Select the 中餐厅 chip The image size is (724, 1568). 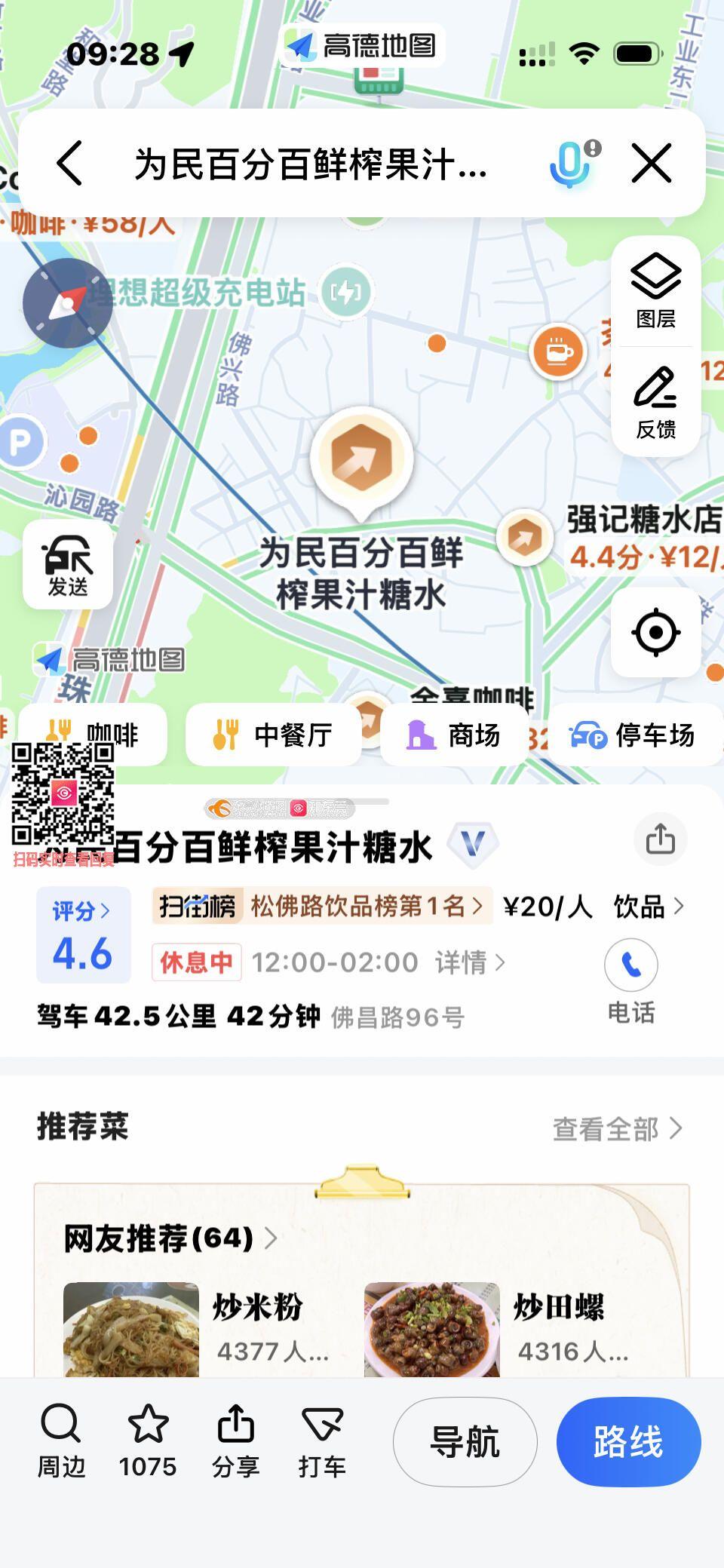point(273,735)
